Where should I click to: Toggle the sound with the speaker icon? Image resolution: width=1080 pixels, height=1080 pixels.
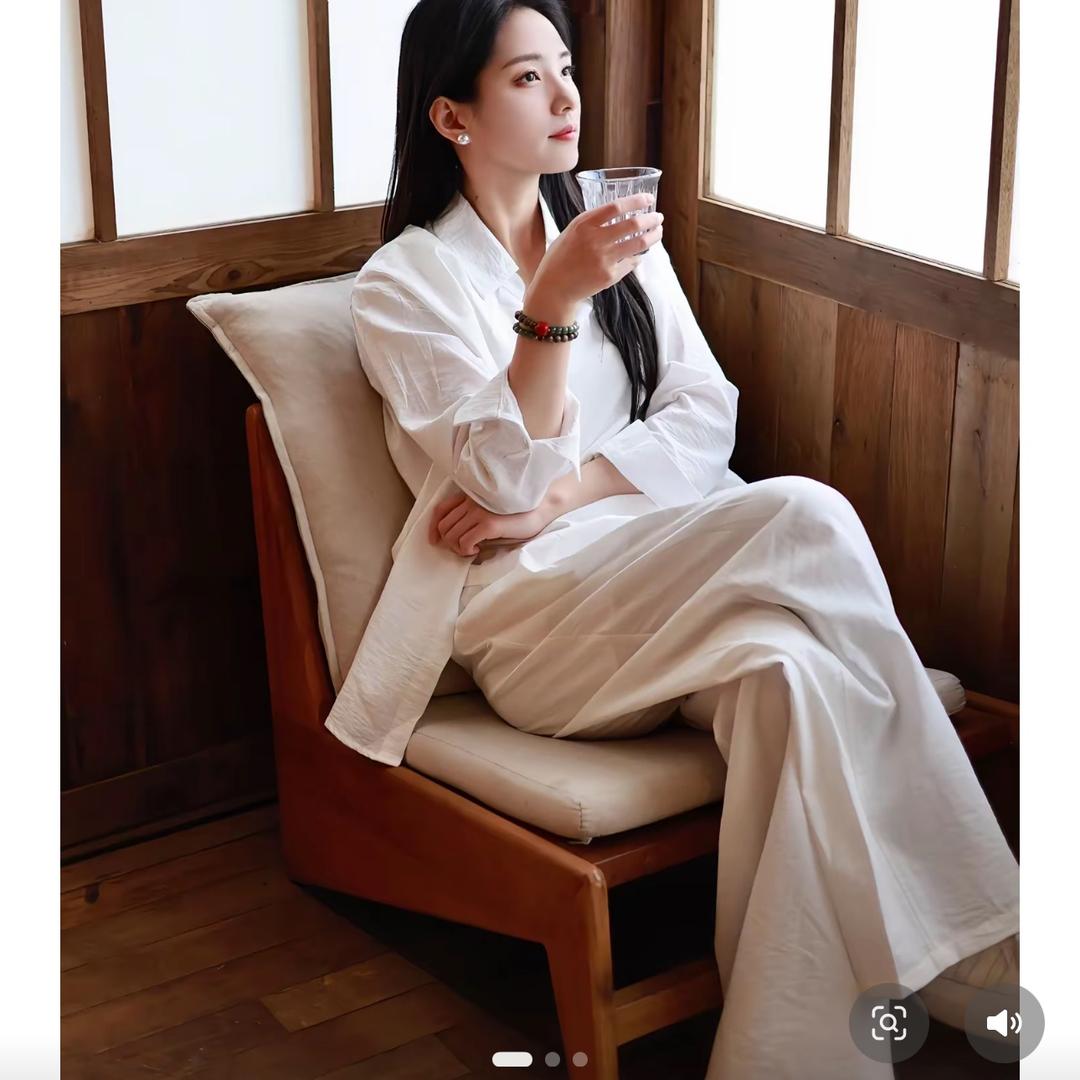[1004, 1024]
